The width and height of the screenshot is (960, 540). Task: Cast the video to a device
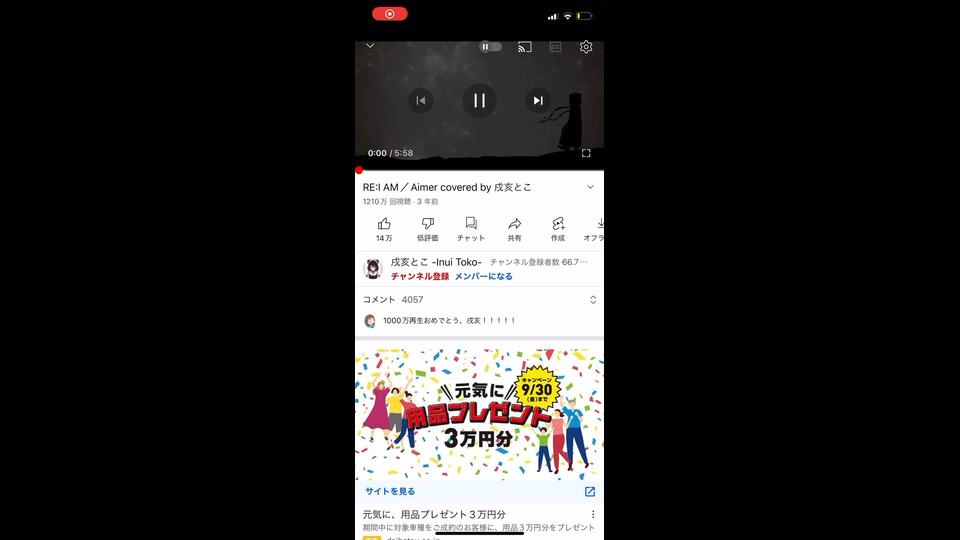[x=524, y=47]
